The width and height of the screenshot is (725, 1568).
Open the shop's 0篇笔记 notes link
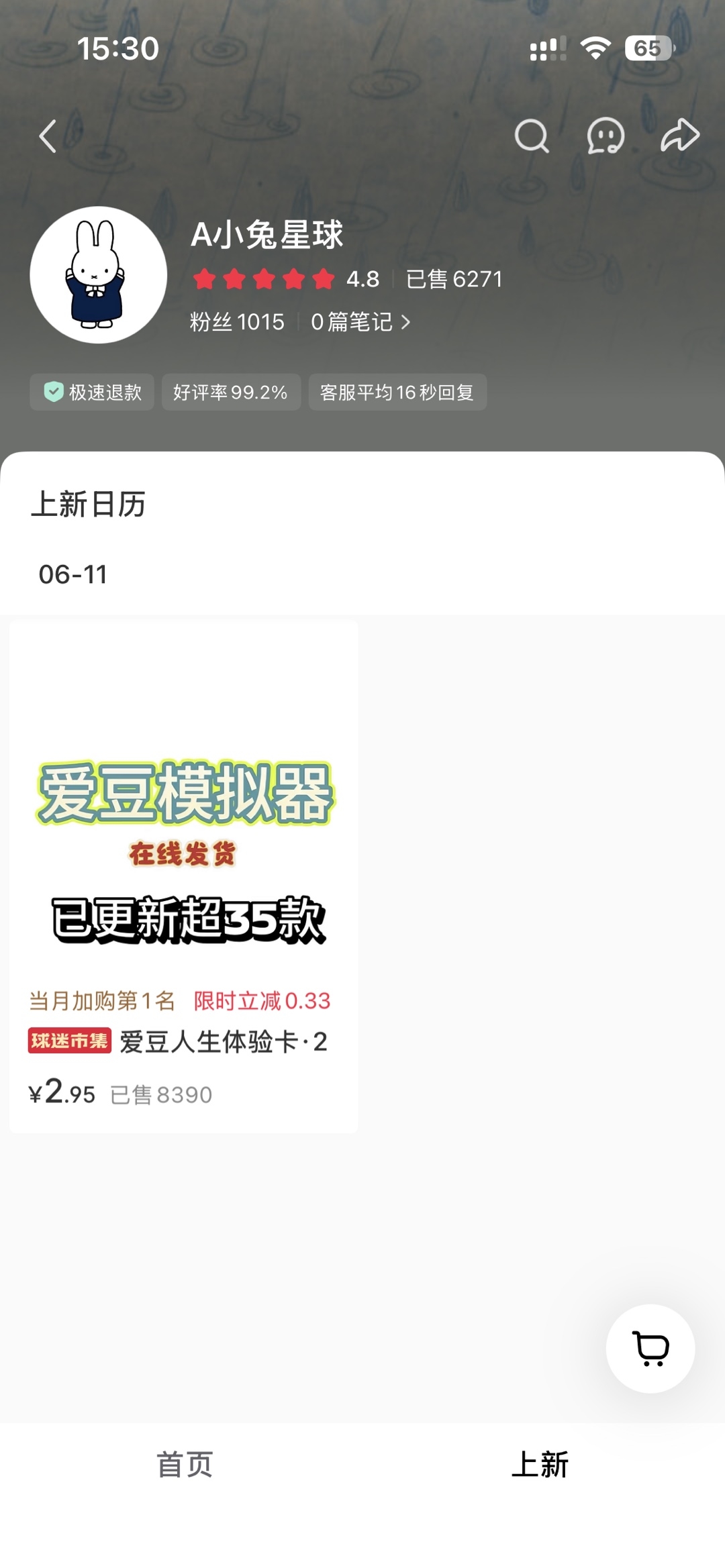(360, 322)
